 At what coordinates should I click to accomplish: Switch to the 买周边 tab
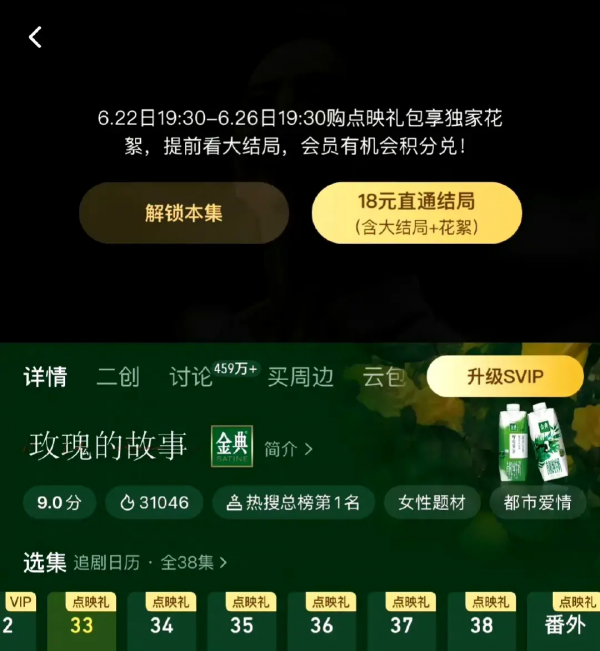click(x=300, y=377)
